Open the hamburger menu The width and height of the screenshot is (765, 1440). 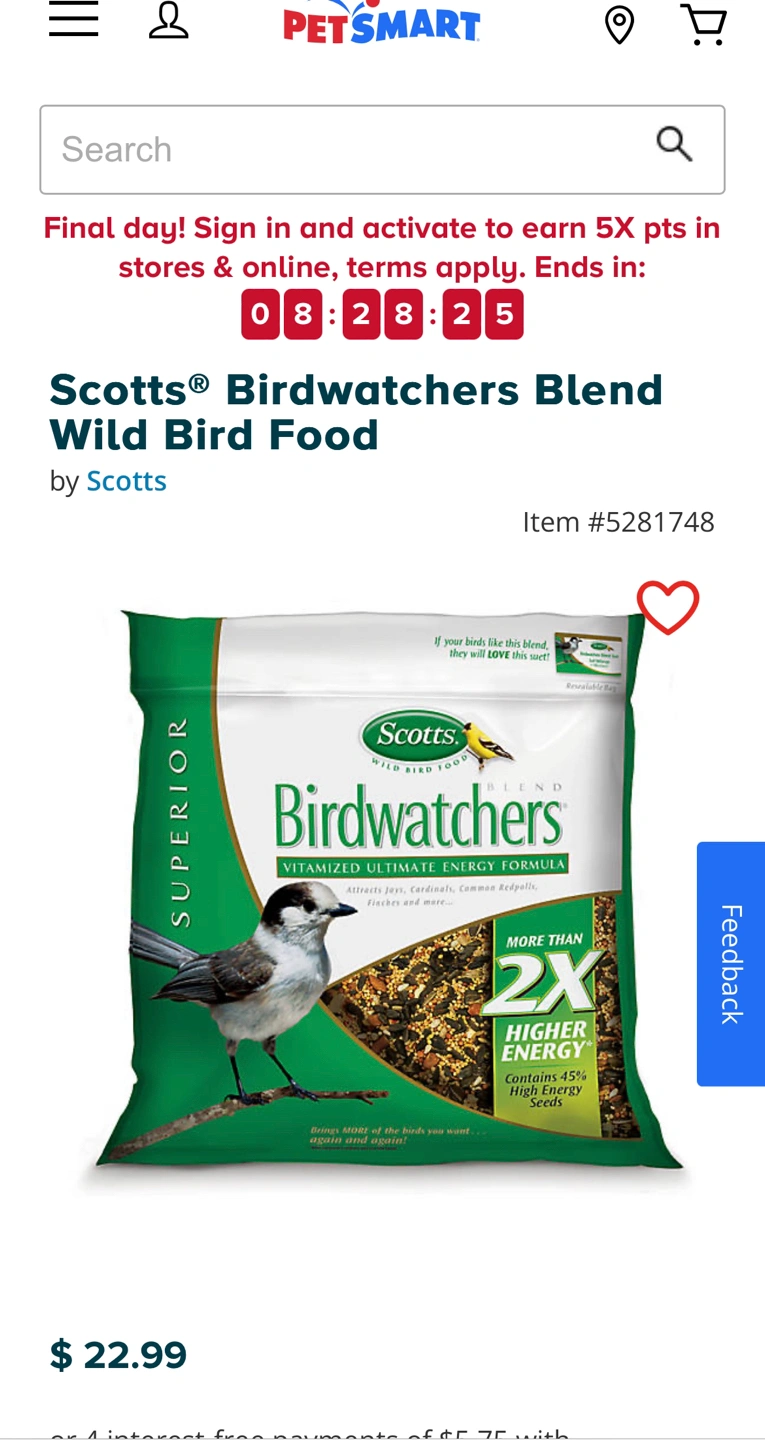pos(74,20)
